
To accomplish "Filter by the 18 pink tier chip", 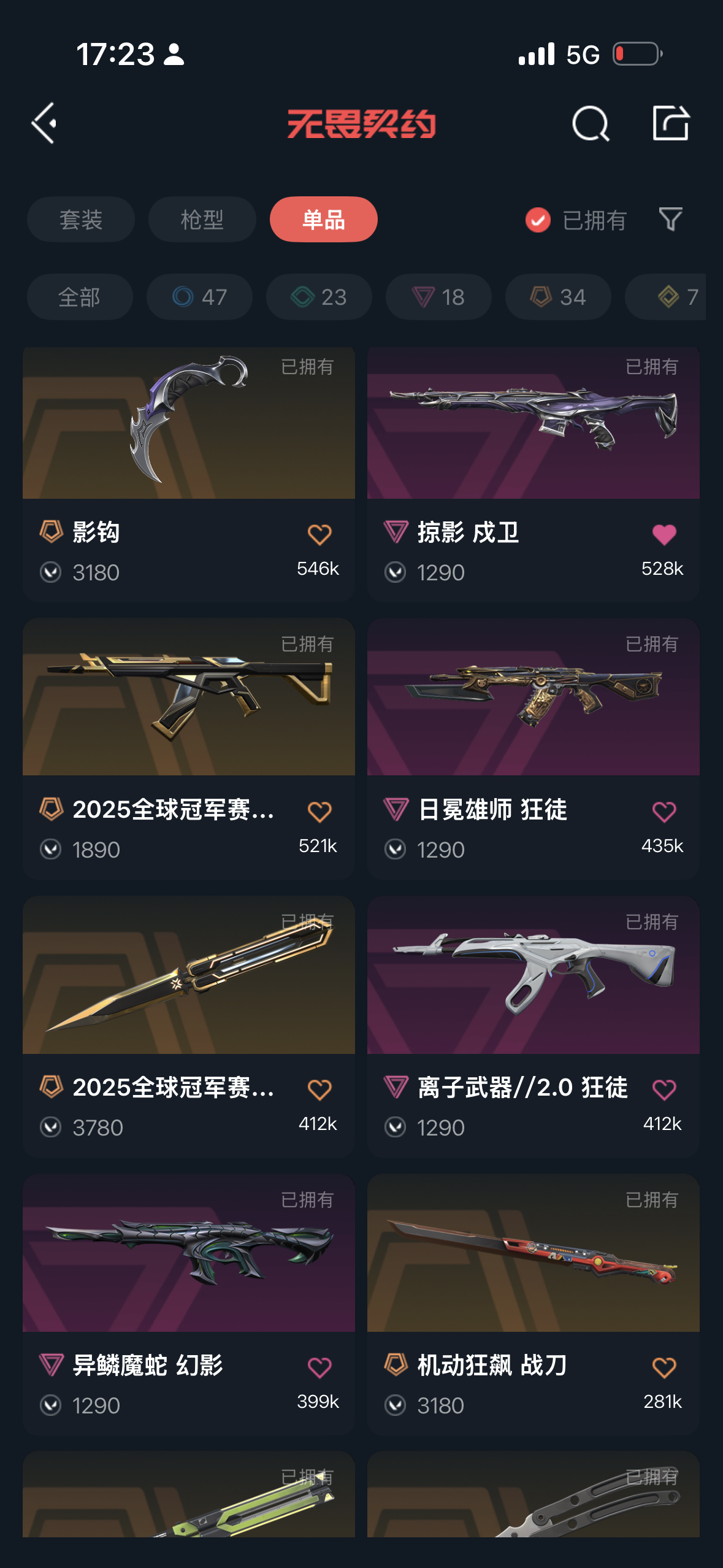I will pos(438,297).
